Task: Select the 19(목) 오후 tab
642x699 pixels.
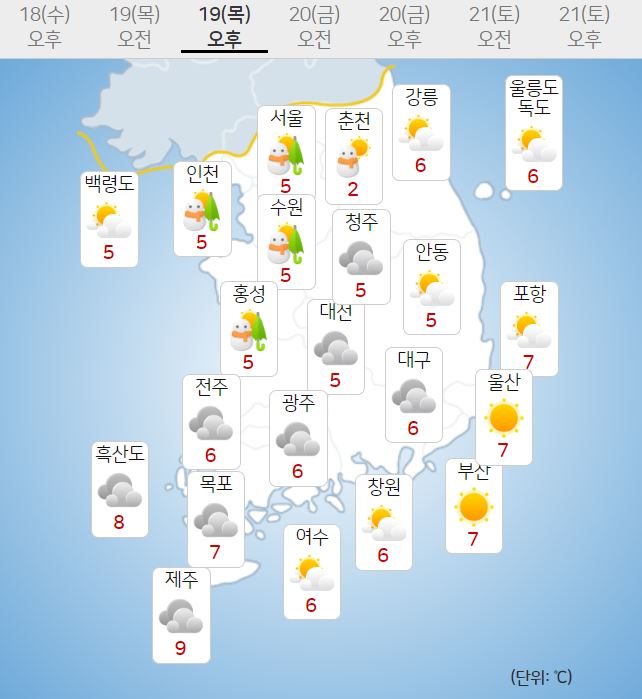Action: point(224,27)
